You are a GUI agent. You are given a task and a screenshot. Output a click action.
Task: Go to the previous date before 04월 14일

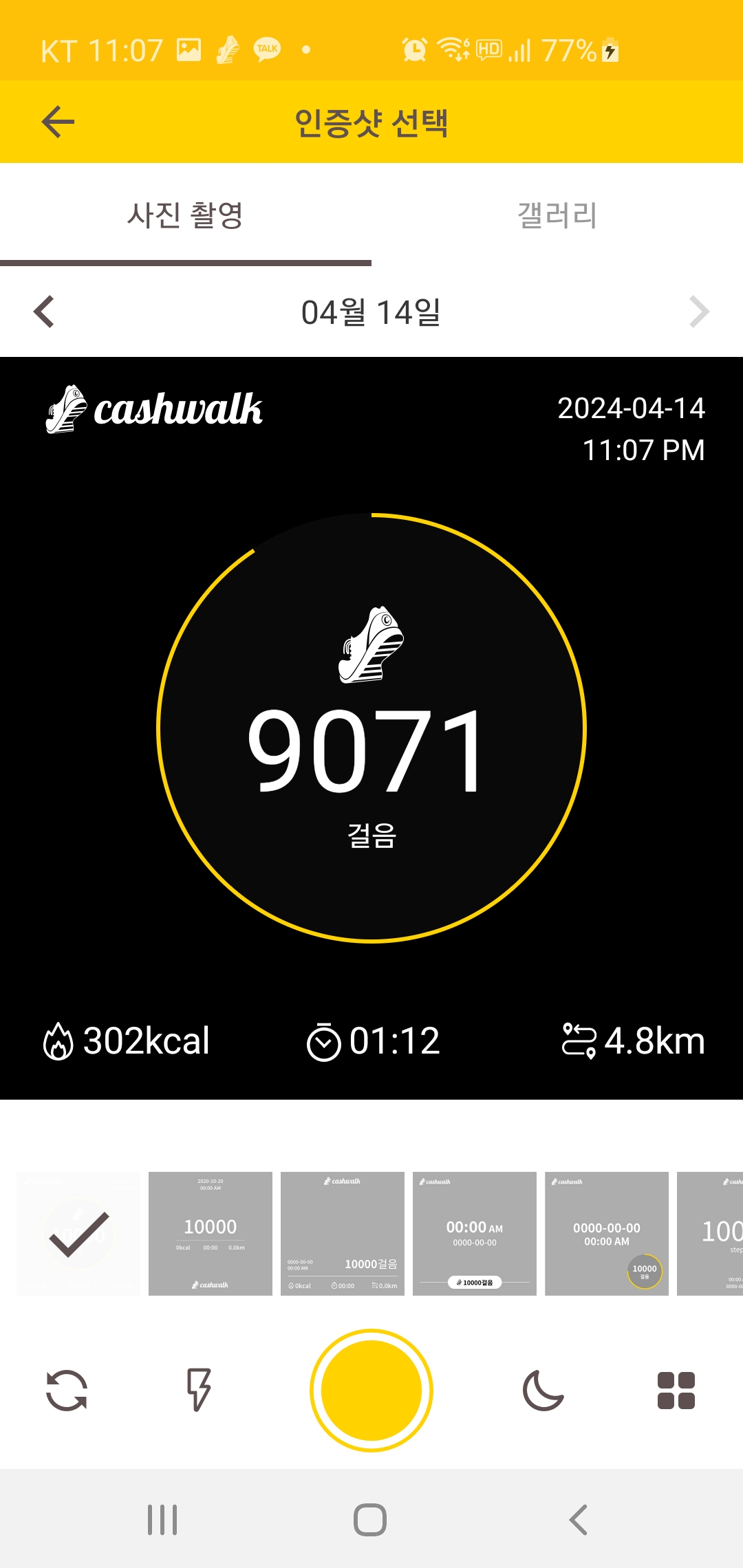(44, 312)
